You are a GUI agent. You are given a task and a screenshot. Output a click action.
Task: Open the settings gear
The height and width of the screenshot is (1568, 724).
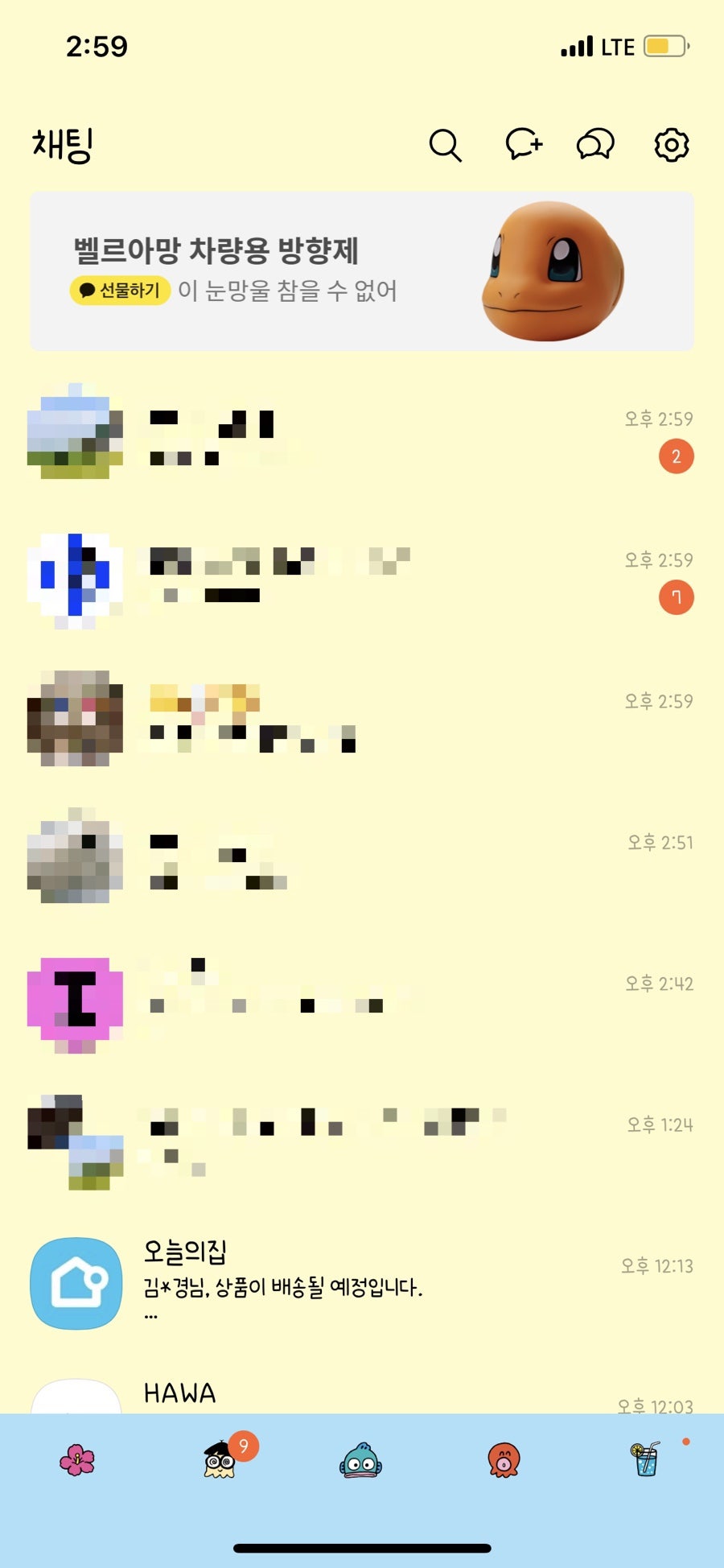pos(671,145)
